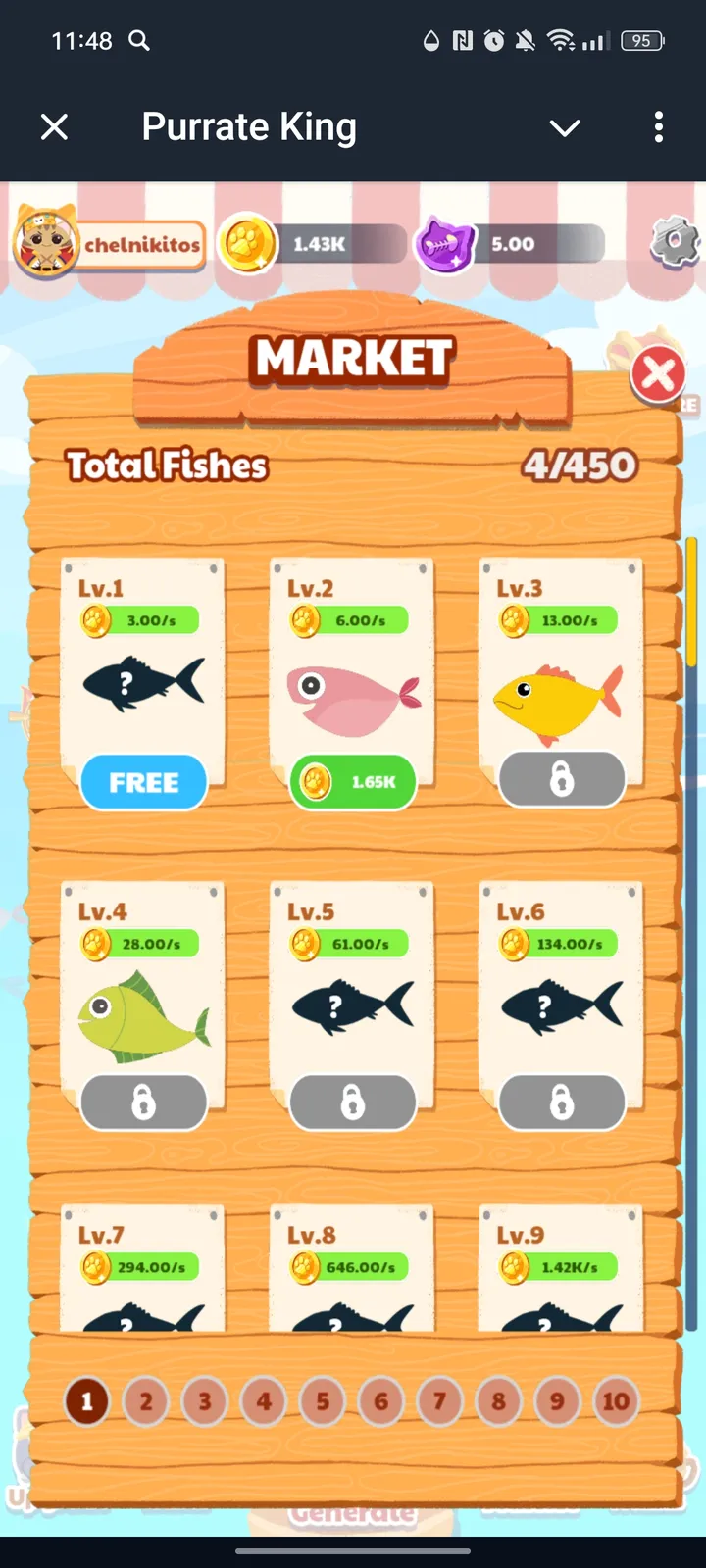706x1568 pixels.
Task: Open the three-dot overflow menu
Action: [658, 126]
